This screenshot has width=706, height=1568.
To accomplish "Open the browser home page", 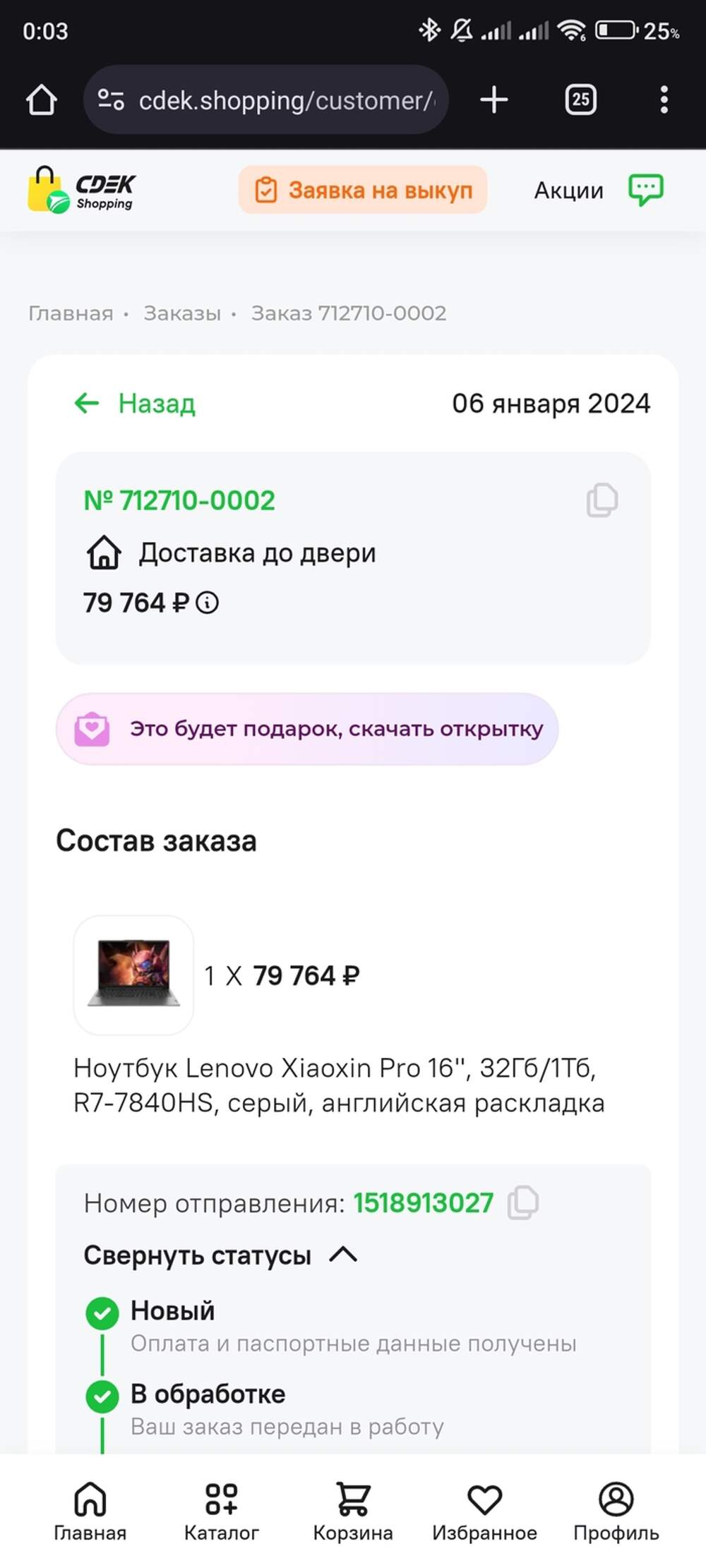I will pyautogui.click(x=41, y=99).
